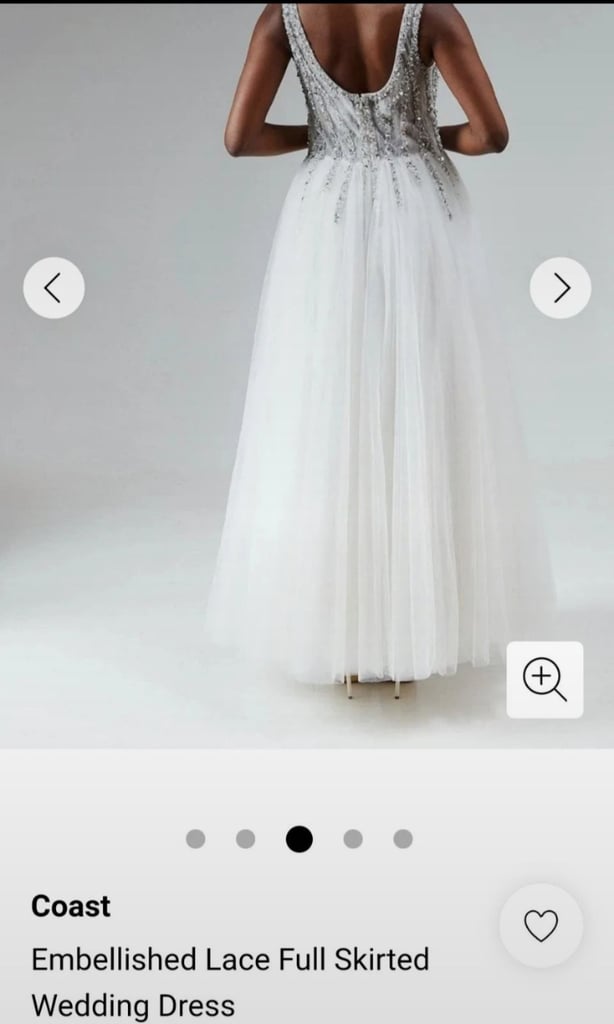Add the wedding dress to wishlist
The width and height of the screenshot is (614, 1024).
click(x=541, y=925)
